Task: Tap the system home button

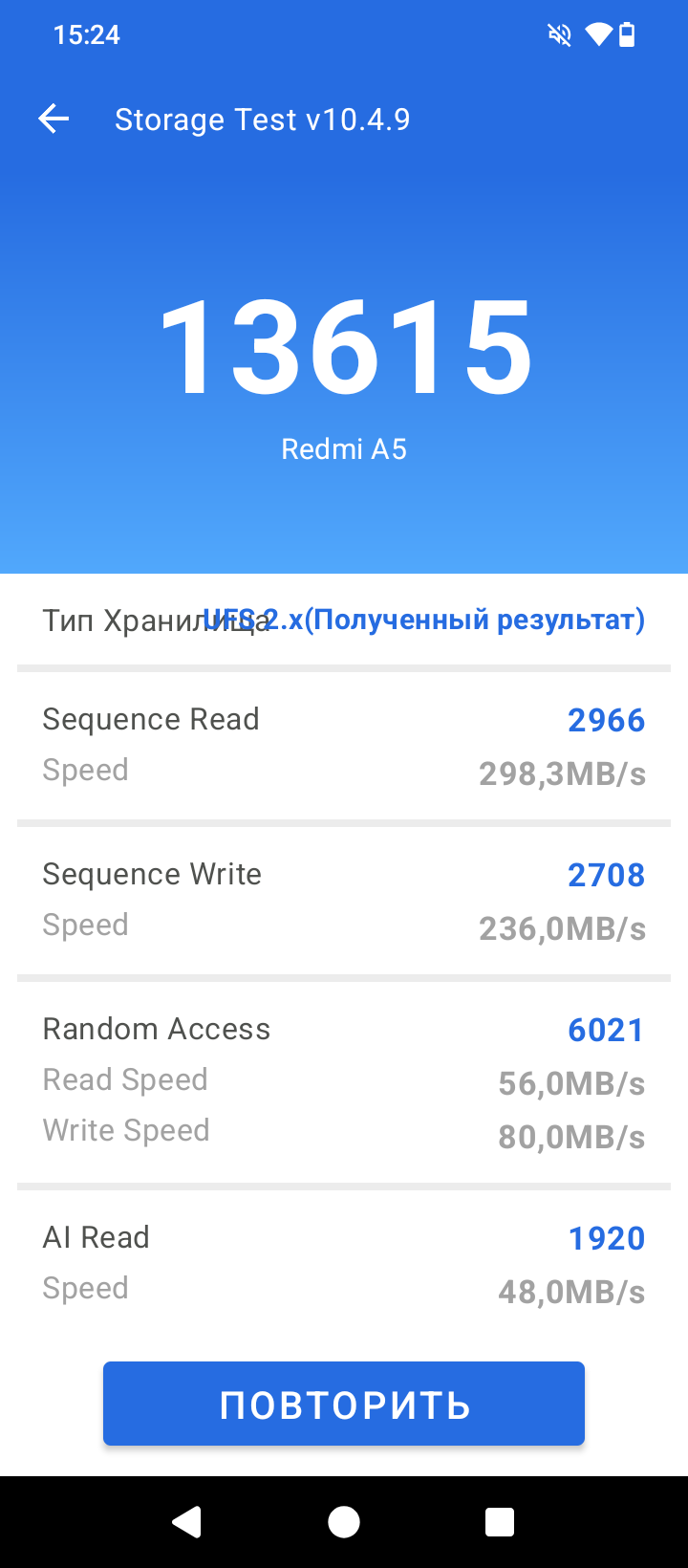Action: tap(344, 1521)
